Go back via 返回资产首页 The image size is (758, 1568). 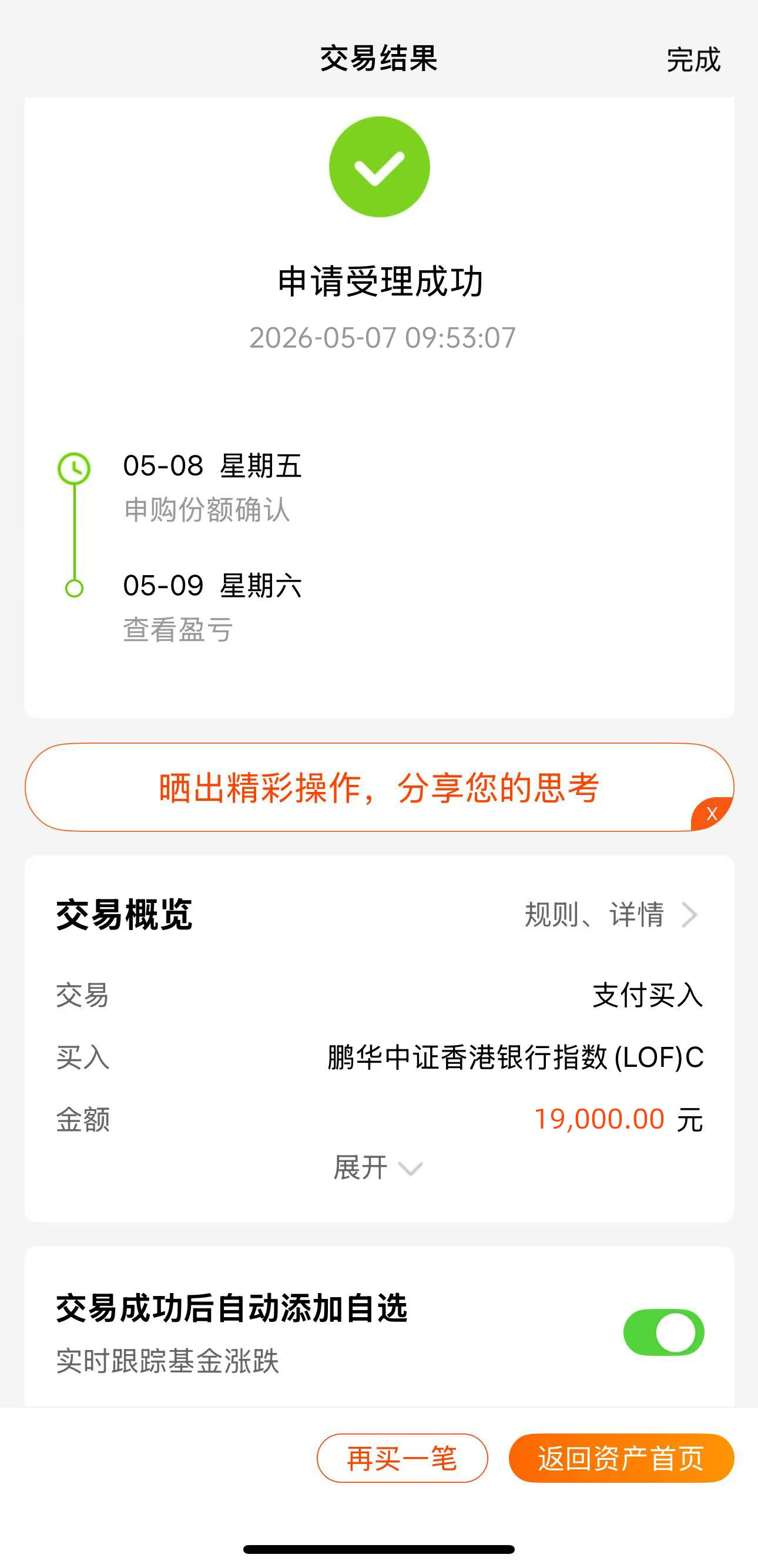pyautogui.click(x=622, y=1458)
